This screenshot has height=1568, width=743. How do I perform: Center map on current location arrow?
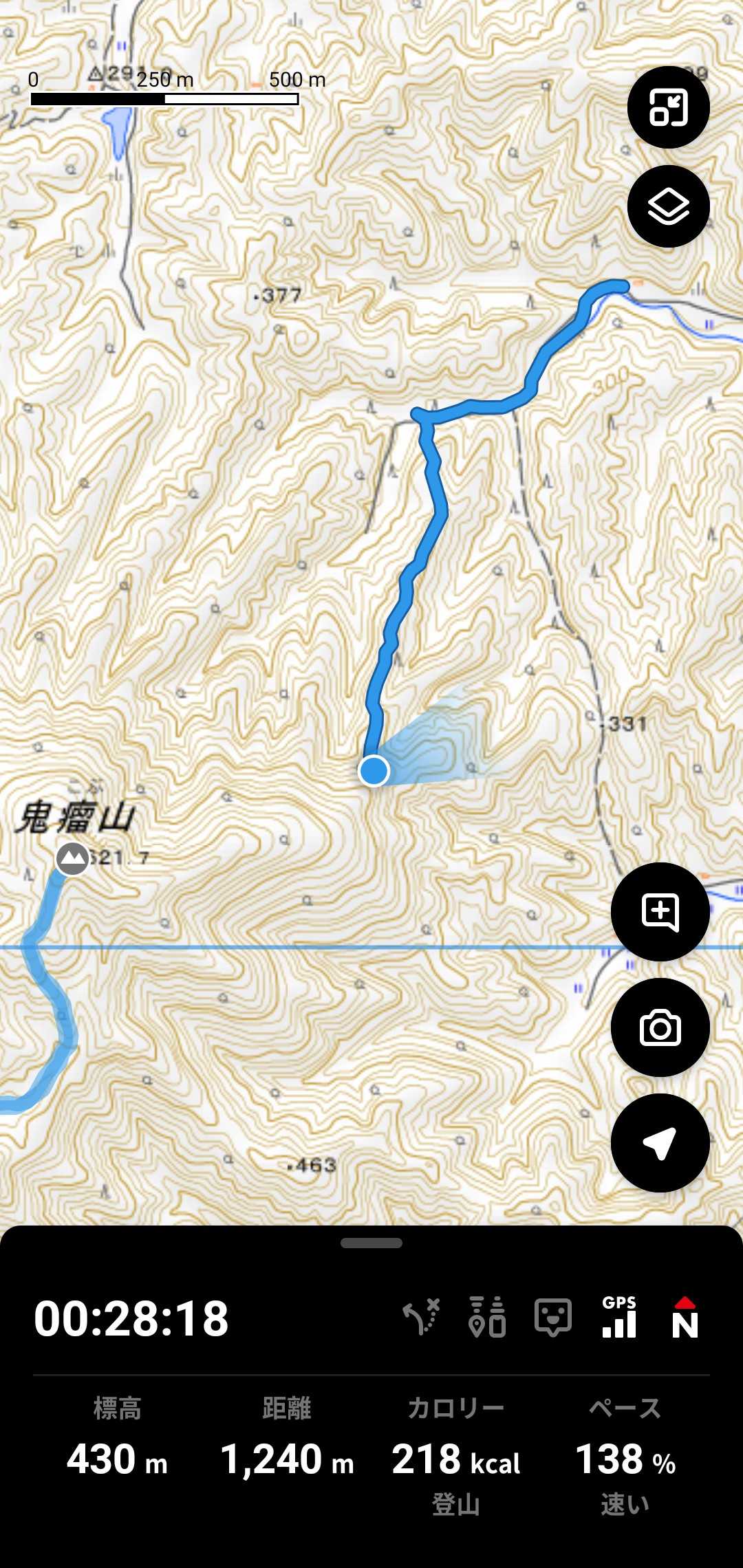(x=660, y=1143)
